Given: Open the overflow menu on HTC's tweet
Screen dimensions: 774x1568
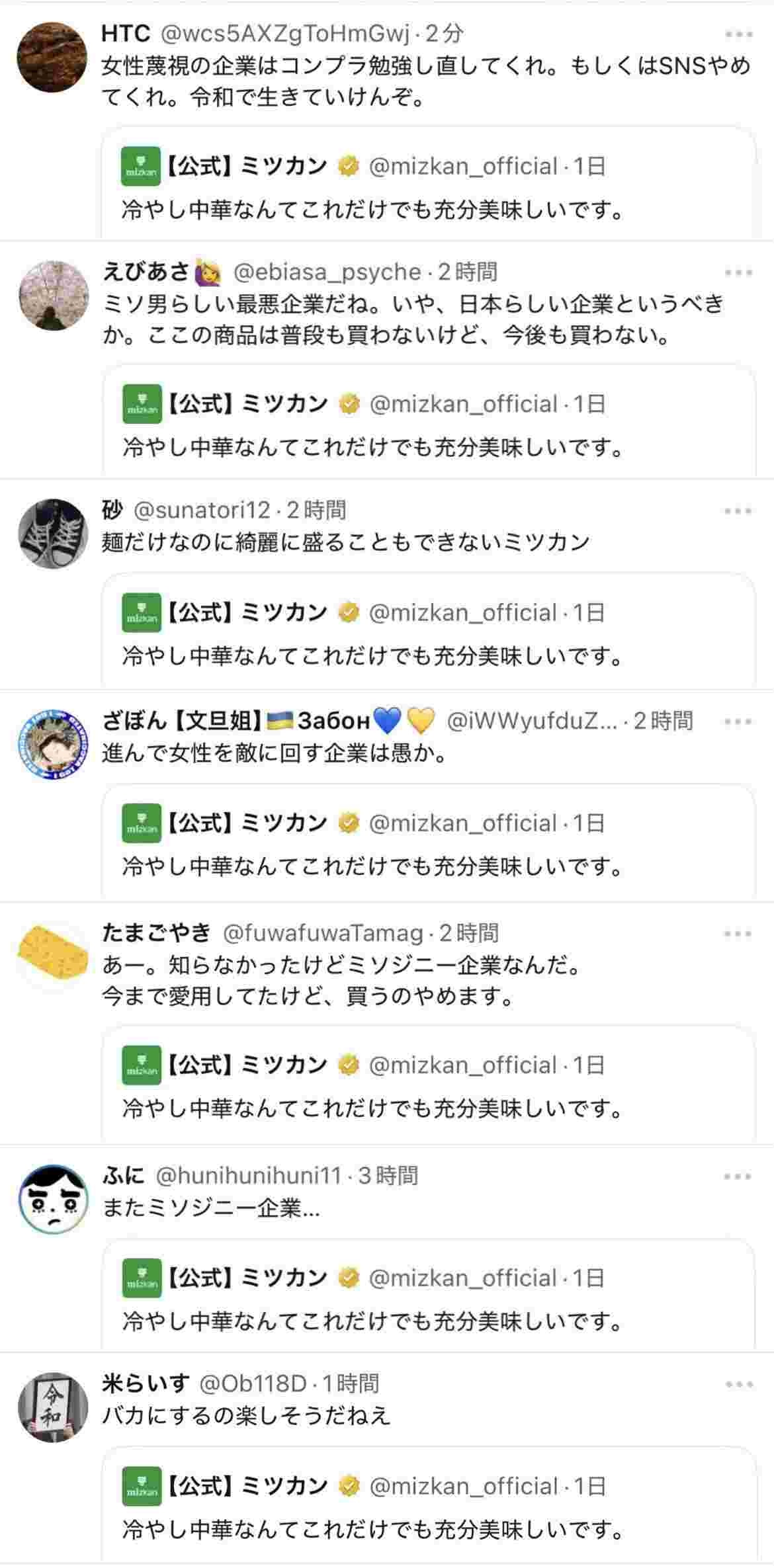Looking at the screenshot, I should pyautogui.click(x=738, y=34).
